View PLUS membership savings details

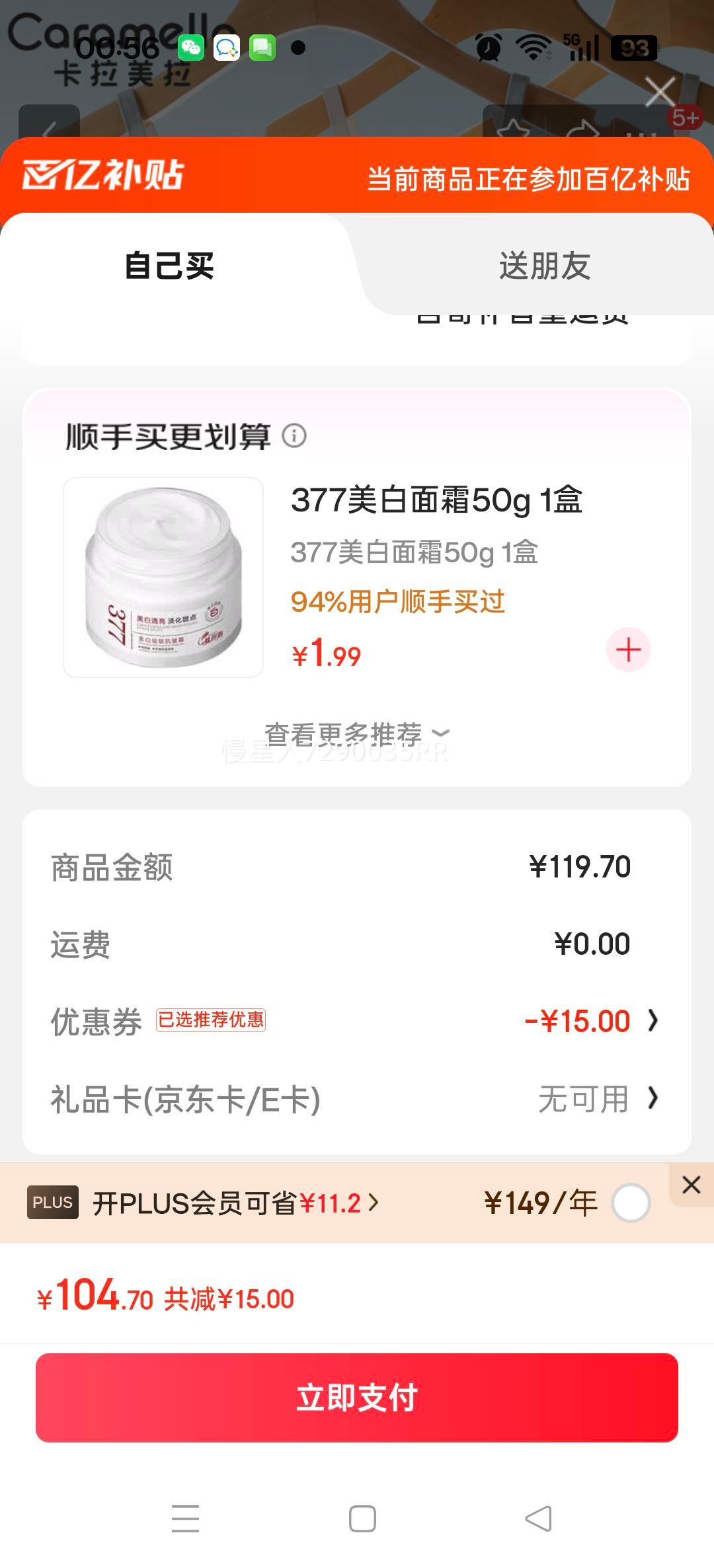click(x=235, y=1203)
